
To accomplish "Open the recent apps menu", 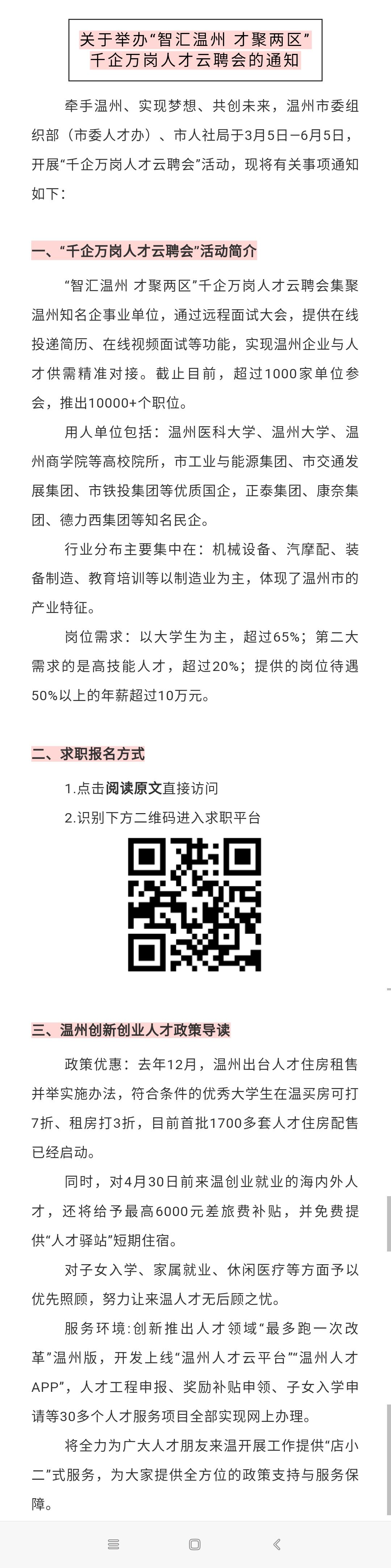I will coord(113,1544).
